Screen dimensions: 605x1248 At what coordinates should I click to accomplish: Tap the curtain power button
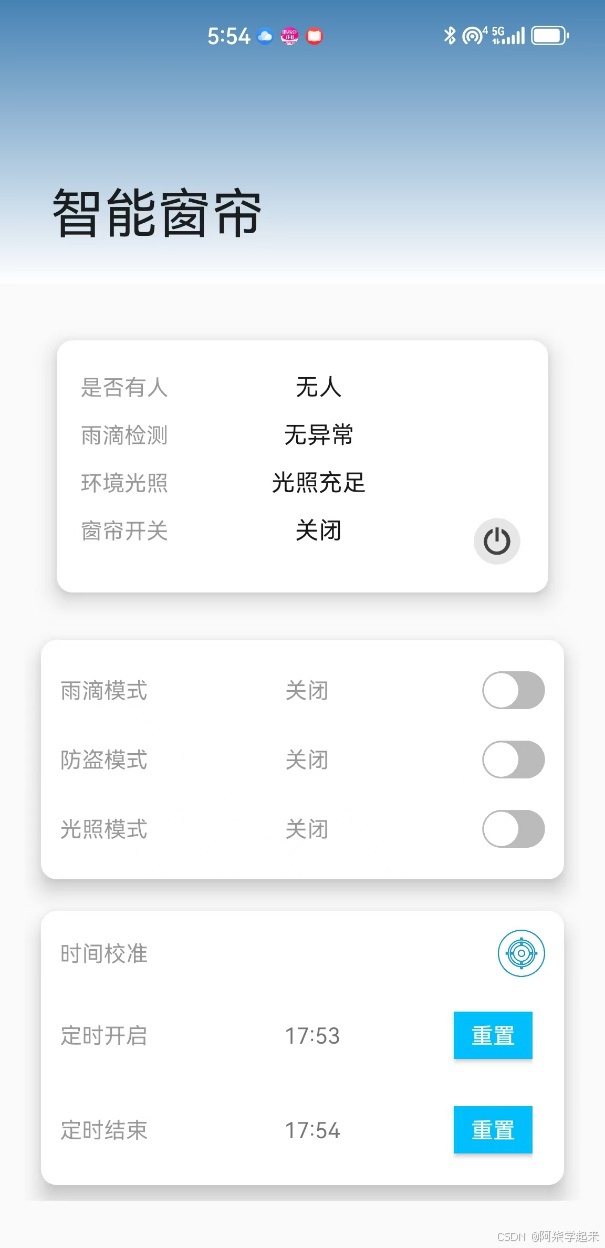pyautogui.click(x=497, y=541)
